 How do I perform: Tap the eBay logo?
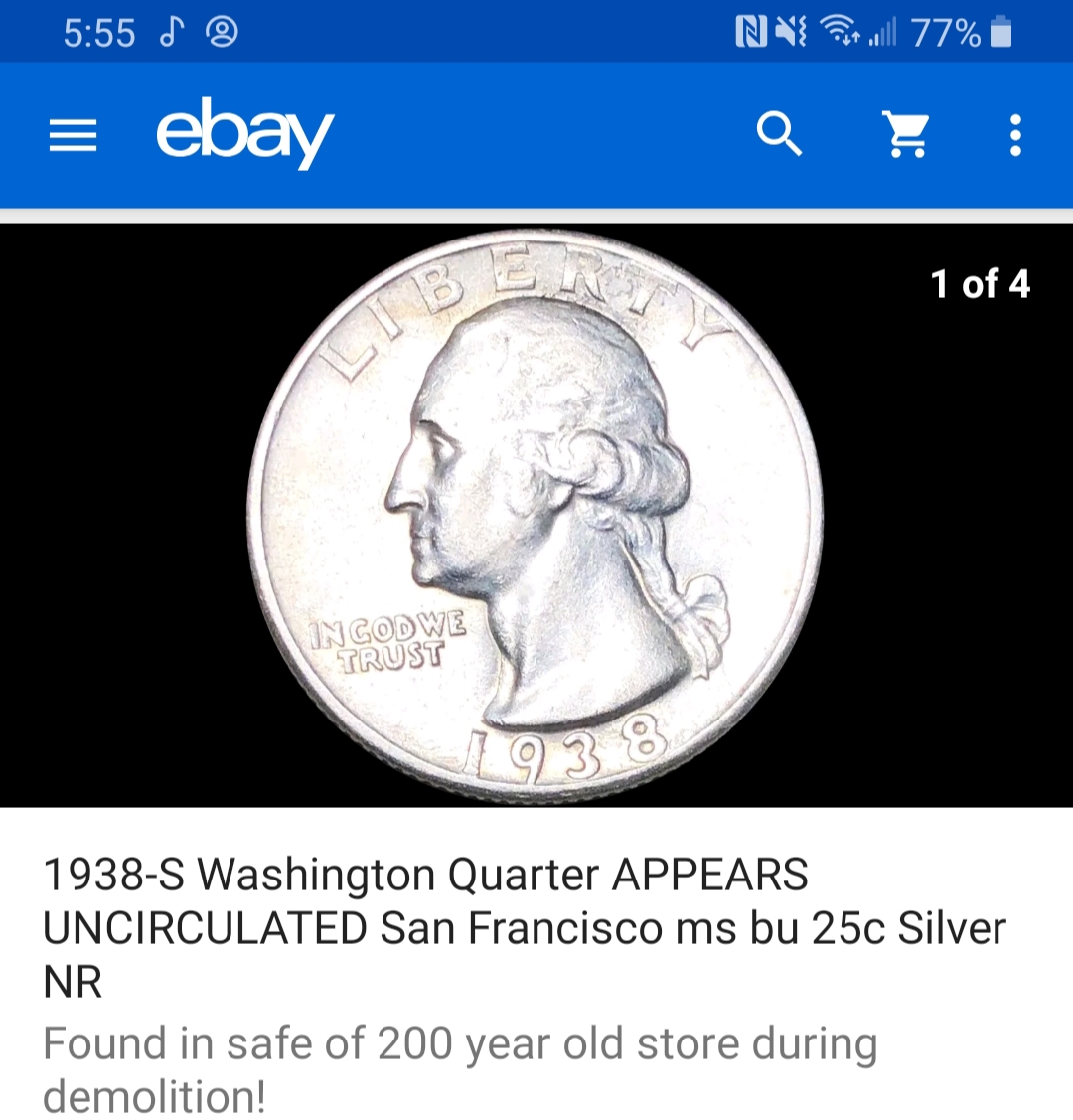click(x=244, y=133)
